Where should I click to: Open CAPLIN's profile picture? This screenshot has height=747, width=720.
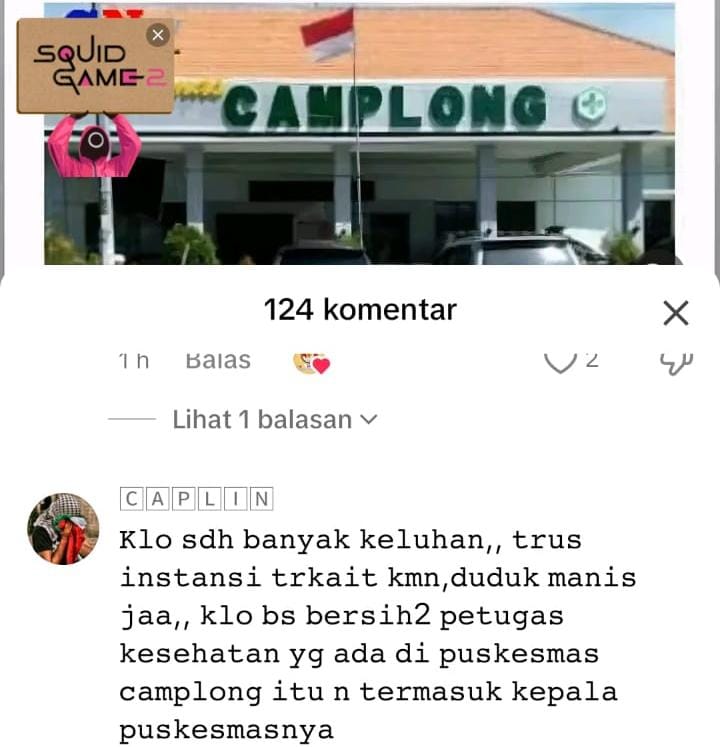[x=63, y=529]
